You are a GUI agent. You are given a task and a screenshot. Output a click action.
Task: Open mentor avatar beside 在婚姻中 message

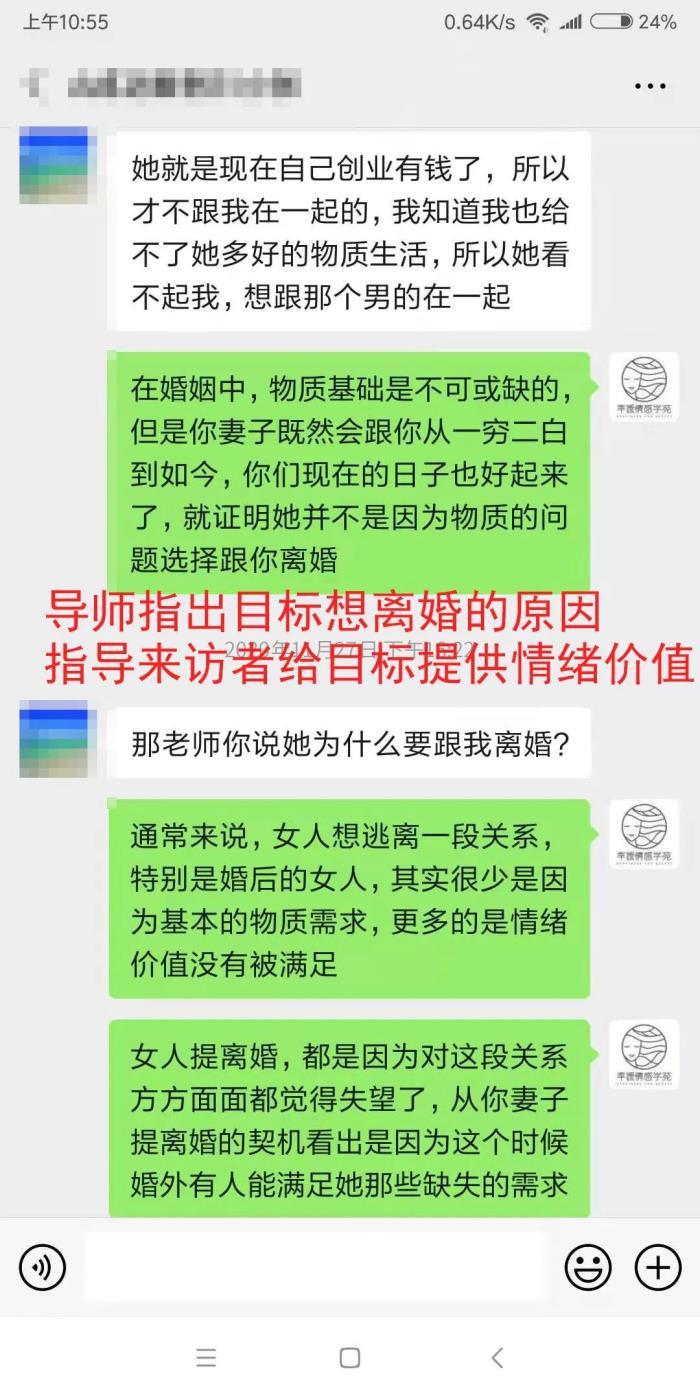point(644,386)
